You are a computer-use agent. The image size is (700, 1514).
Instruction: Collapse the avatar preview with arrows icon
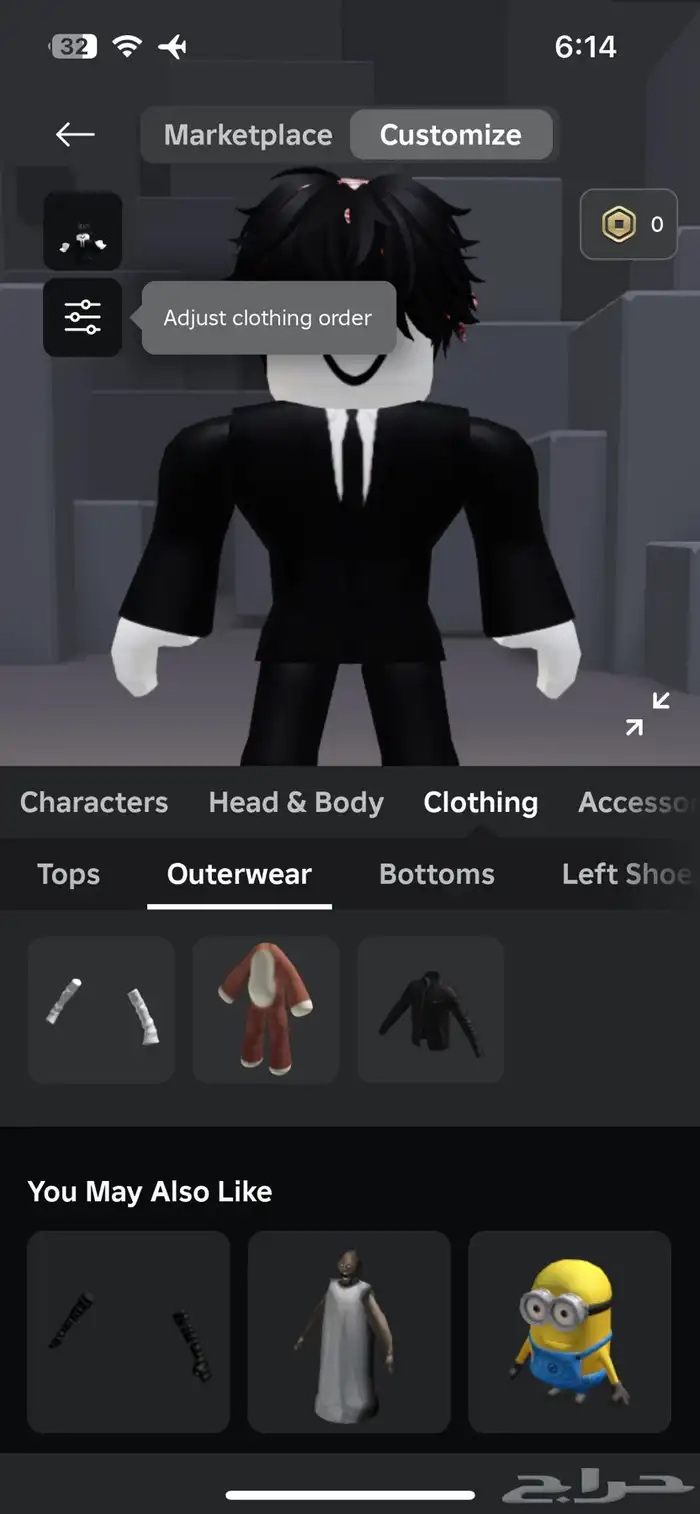(x=647, y=713)
